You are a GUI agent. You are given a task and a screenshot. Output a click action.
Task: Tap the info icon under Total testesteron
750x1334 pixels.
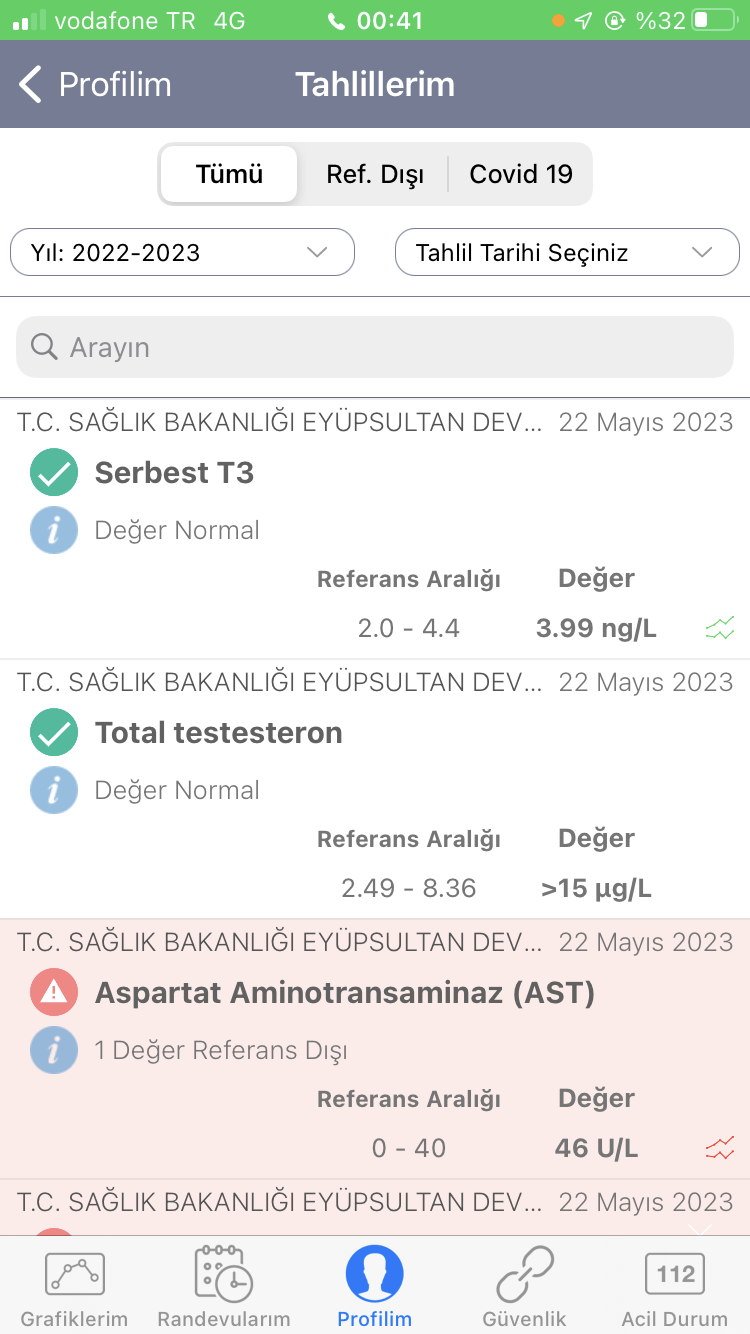[x=54, y=790]
